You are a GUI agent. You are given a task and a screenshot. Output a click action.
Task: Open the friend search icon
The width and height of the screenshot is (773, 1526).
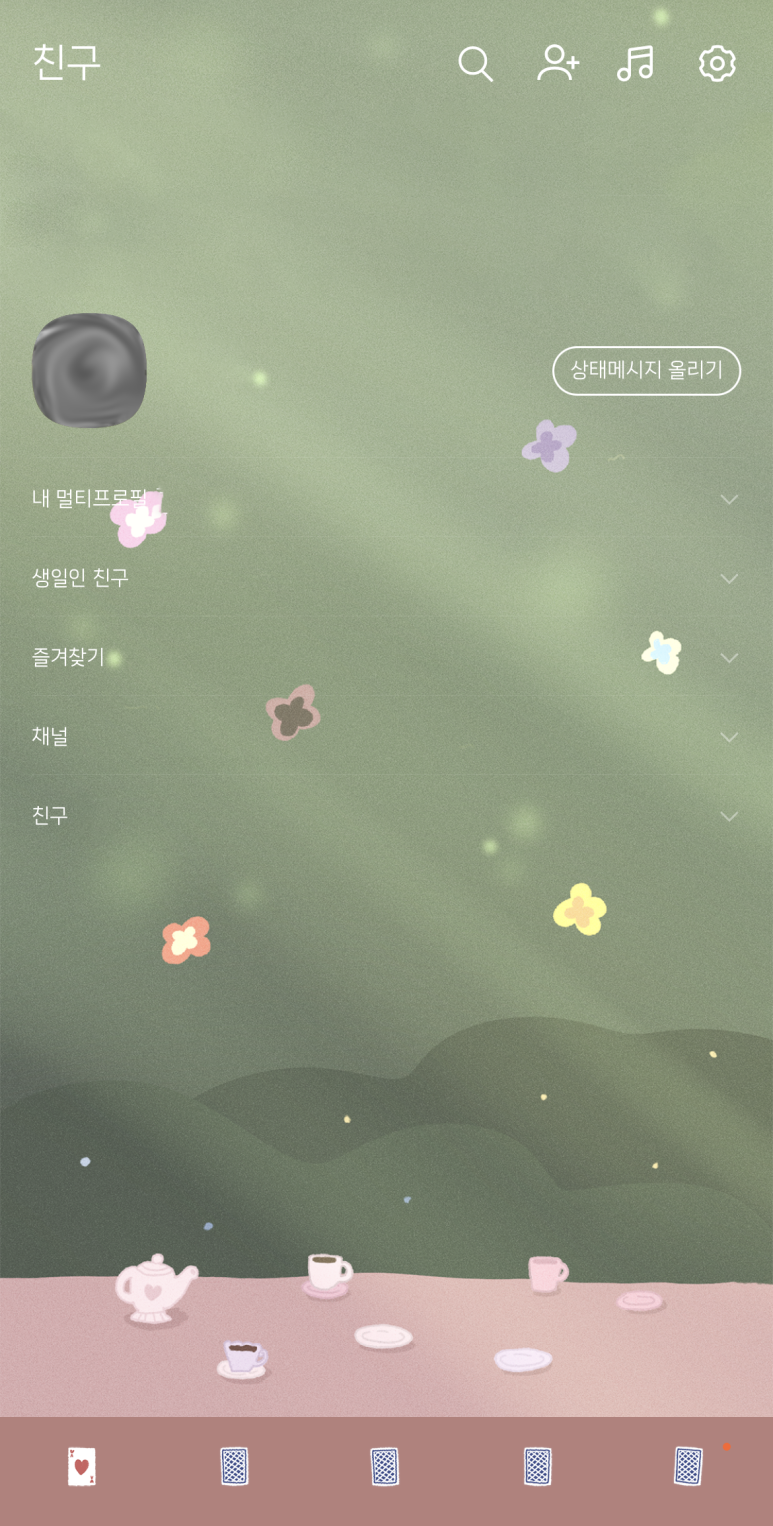[x=475, y=64]
